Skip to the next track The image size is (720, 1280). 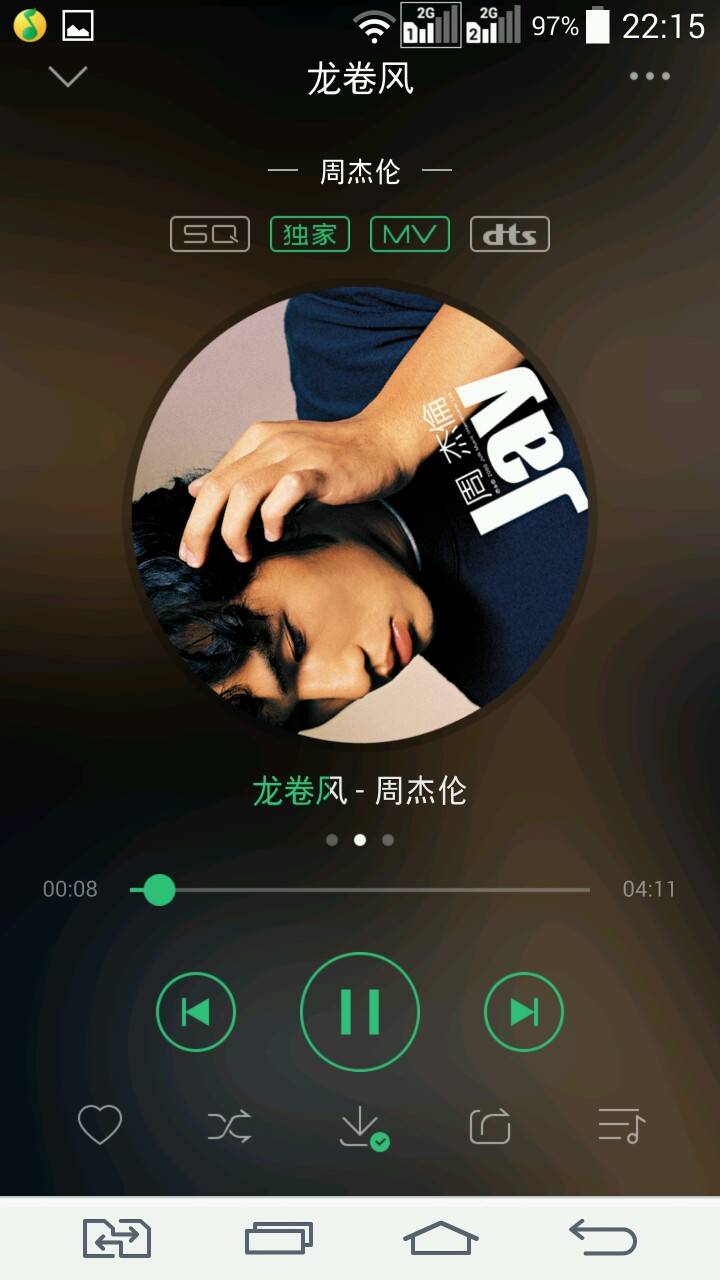click(x=524, y=1012)
